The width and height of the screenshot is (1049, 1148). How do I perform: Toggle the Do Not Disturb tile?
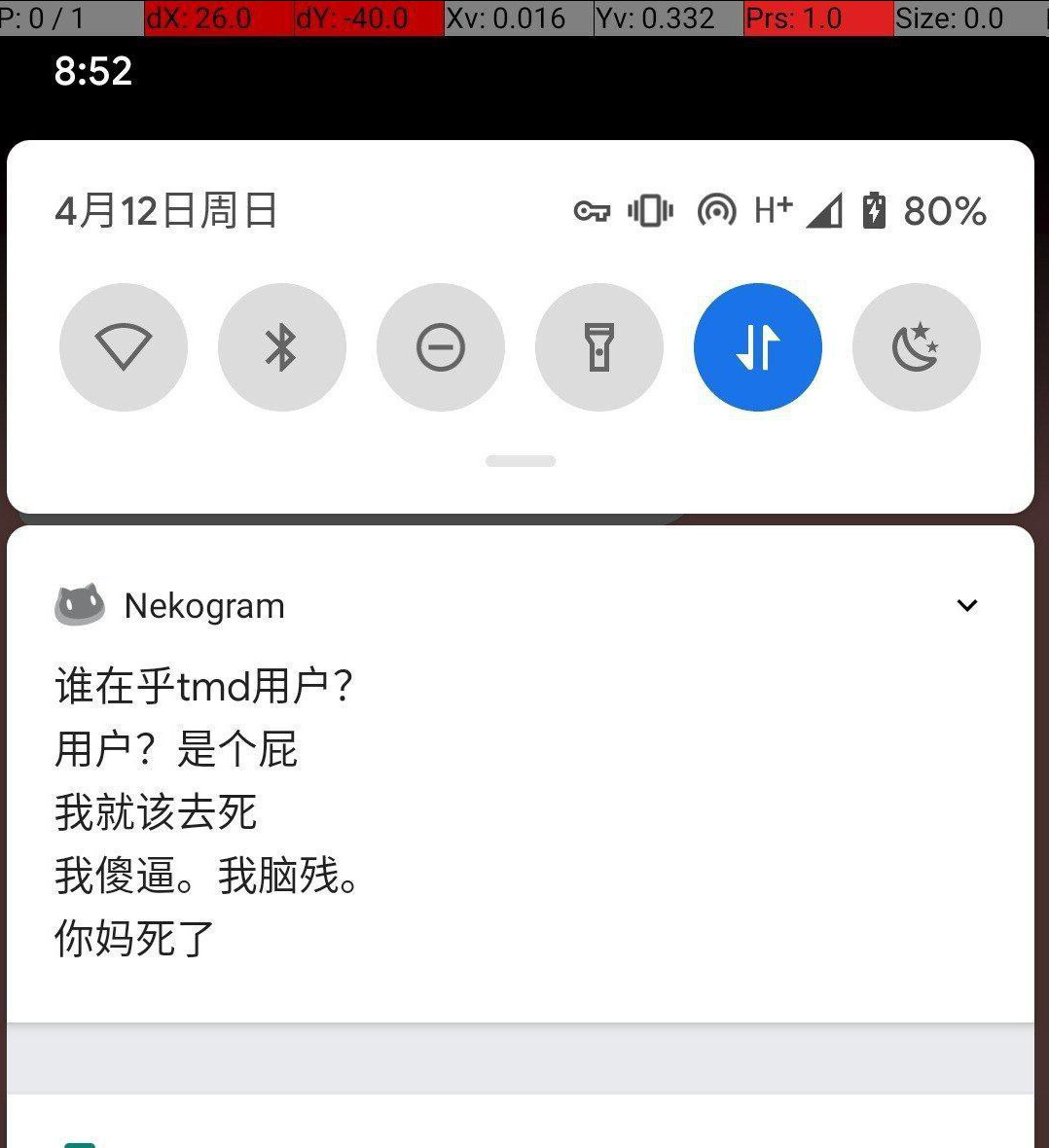tap(440, 347)
